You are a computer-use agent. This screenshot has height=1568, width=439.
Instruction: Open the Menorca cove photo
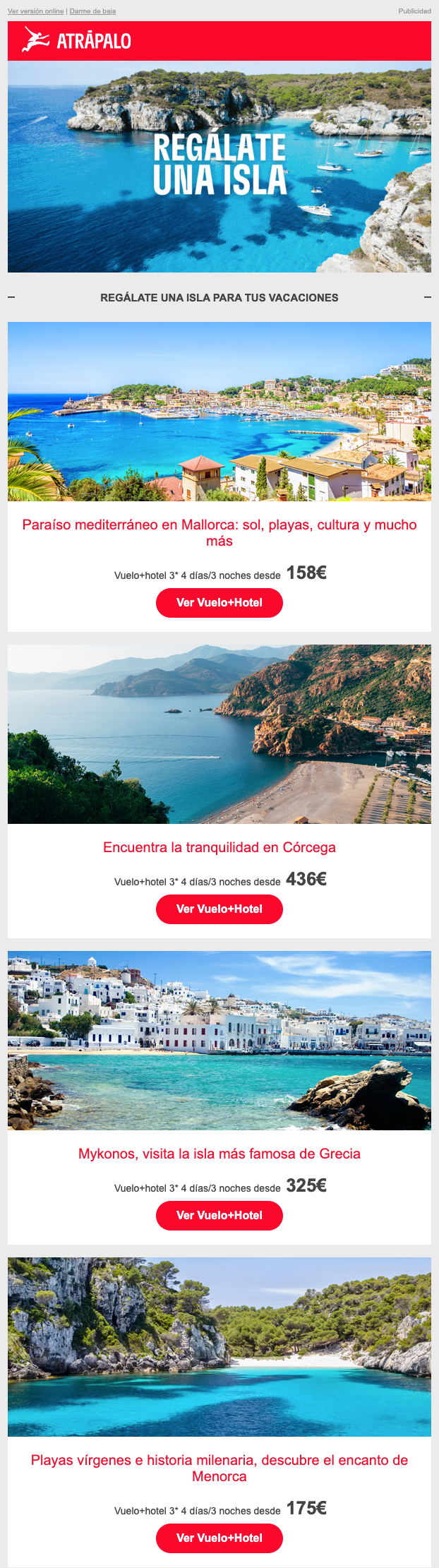click(x=220, y=1347)
